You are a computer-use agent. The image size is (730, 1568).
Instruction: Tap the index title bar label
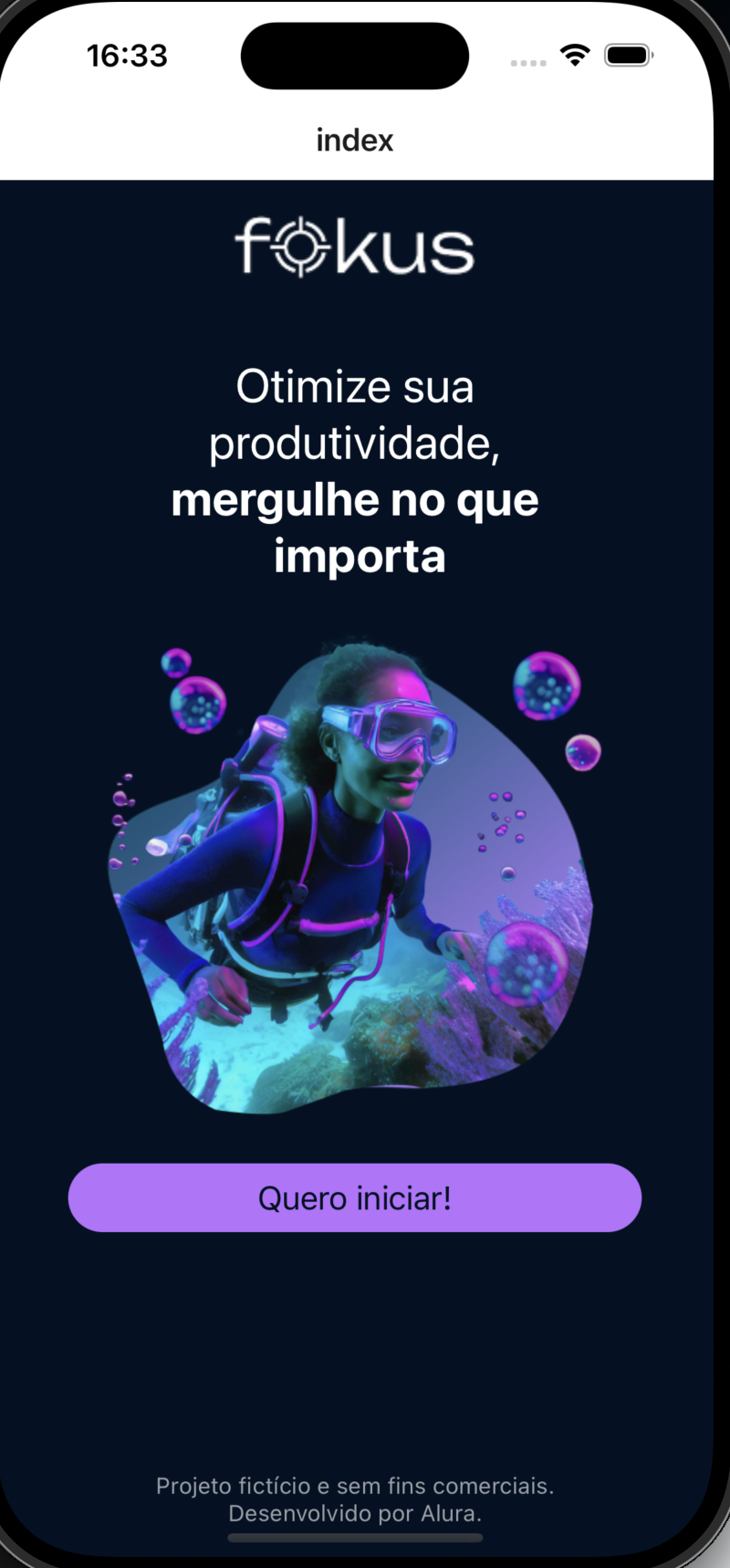point(354,140)
